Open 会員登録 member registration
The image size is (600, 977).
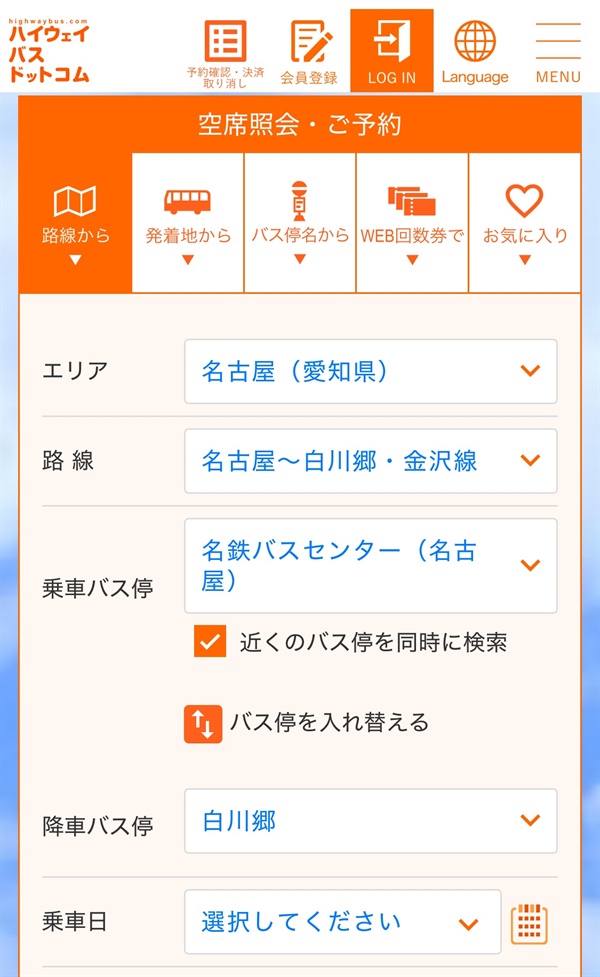coord(309,52)
